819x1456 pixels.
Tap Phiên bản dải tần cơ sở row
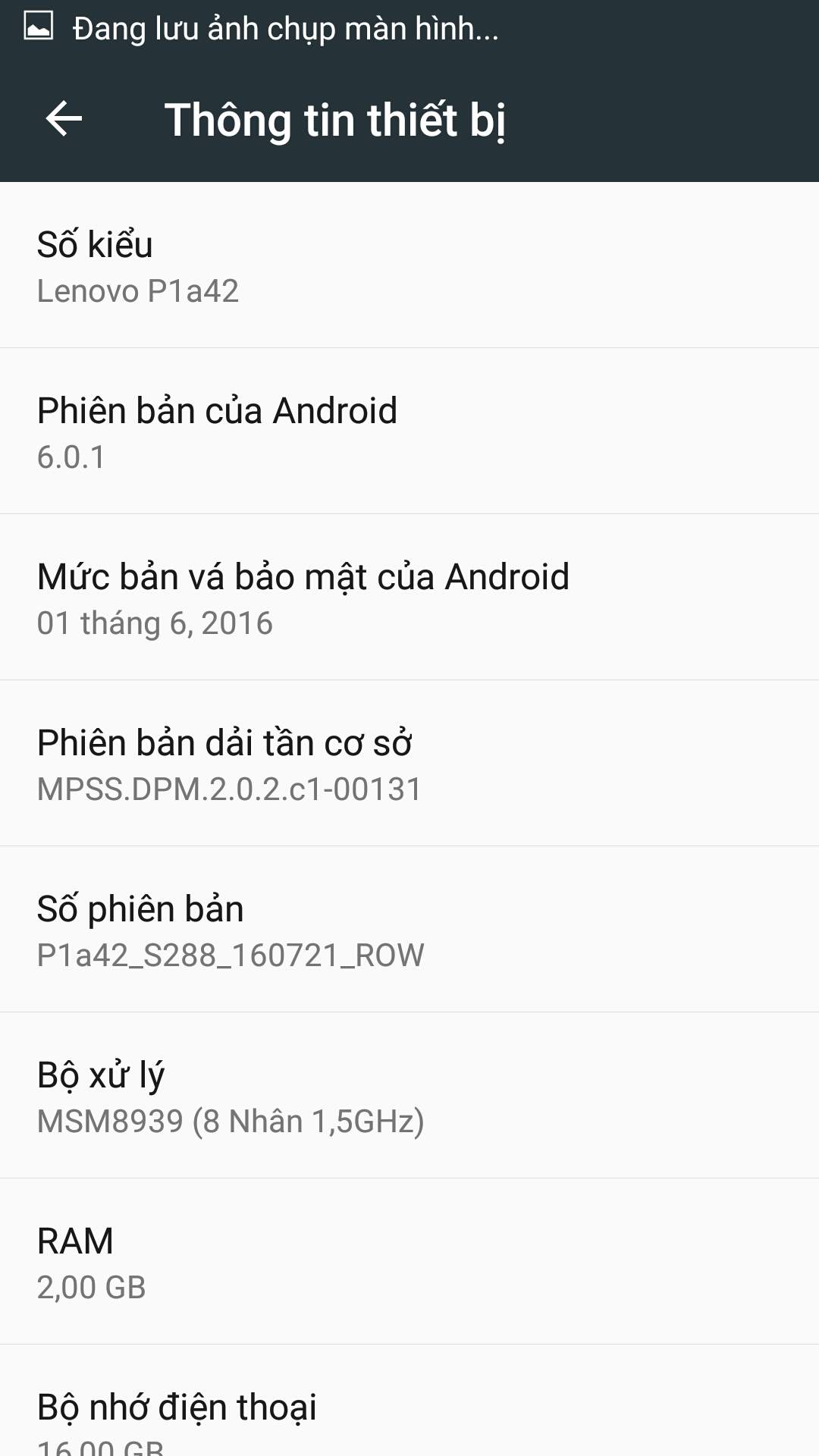(409, 764)
